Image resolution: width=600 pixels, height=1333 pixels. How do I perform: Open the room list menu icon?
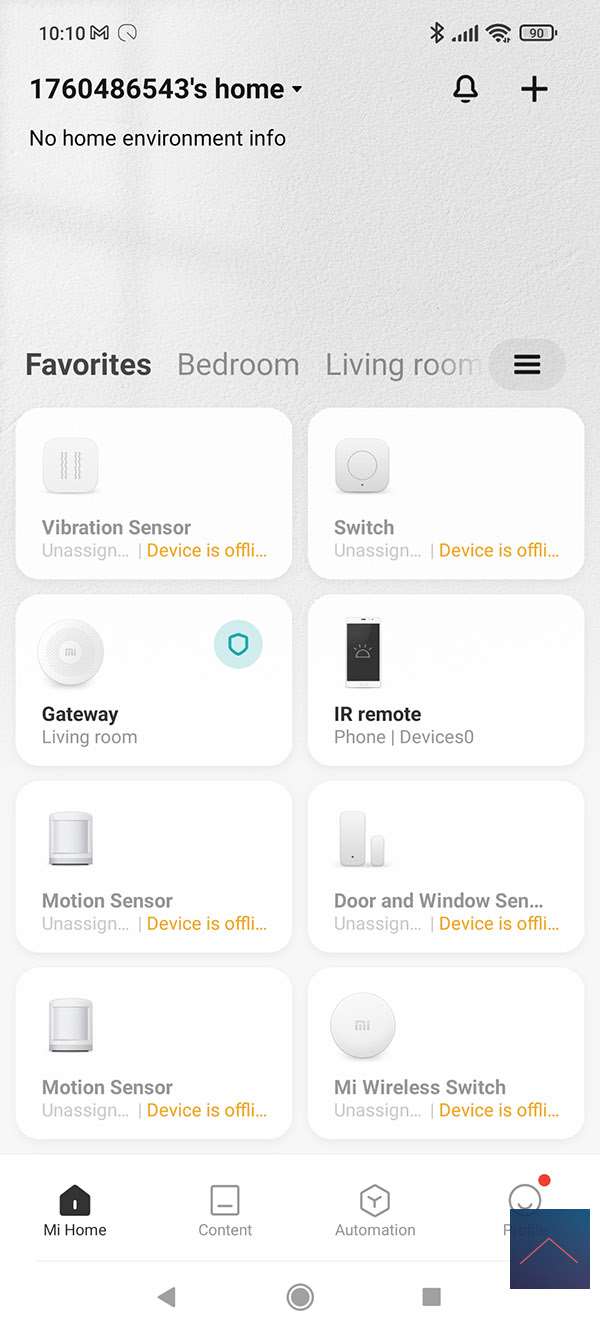[527, 365]
